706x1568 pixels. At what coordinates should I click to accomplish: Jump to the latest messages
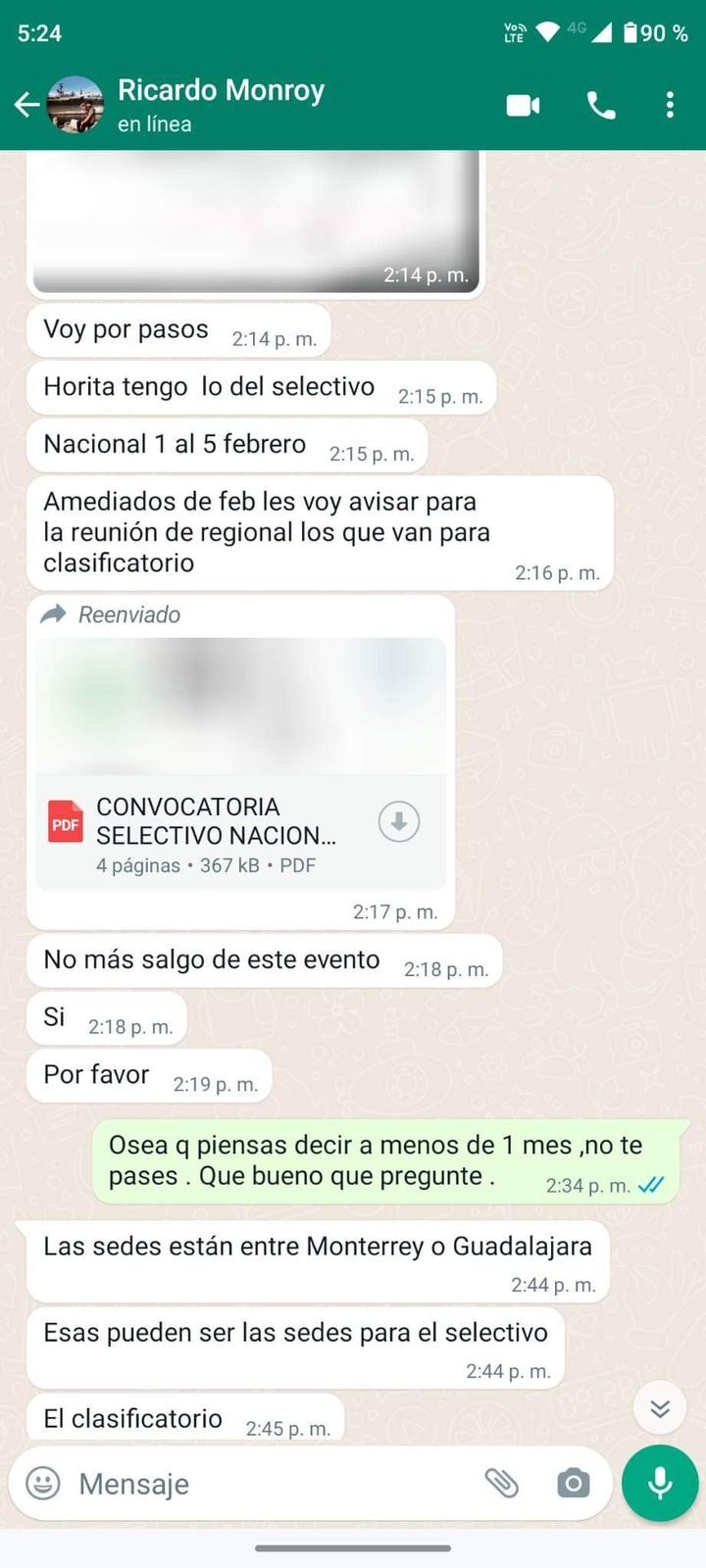(660, 1408)
